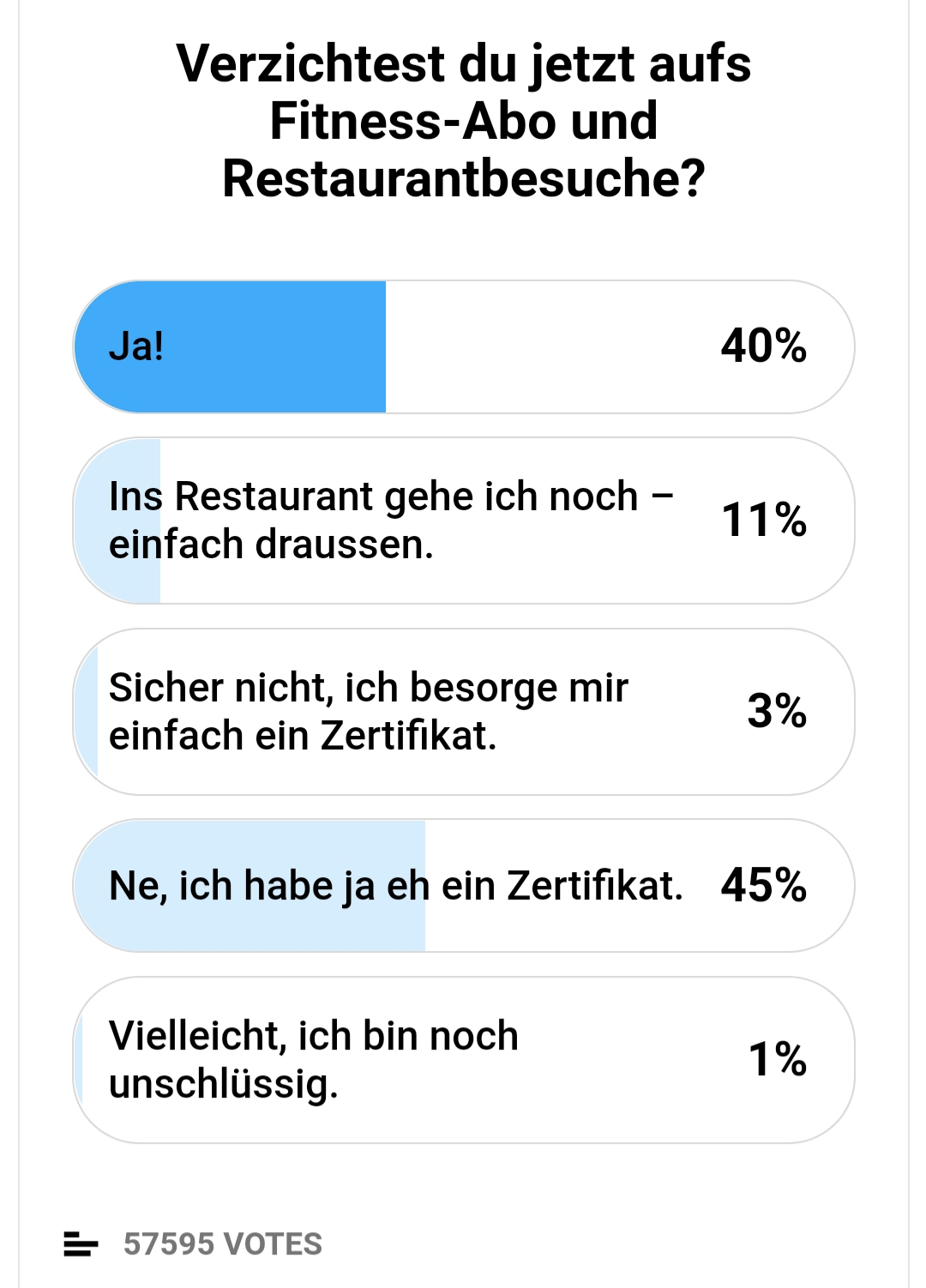Tap the "Vielleicht, ich bin noch unschlüssig." option
Image resolution: width=926 pixels, height=1288 pixels.
pyautogui.click(x=463, y=1060)
